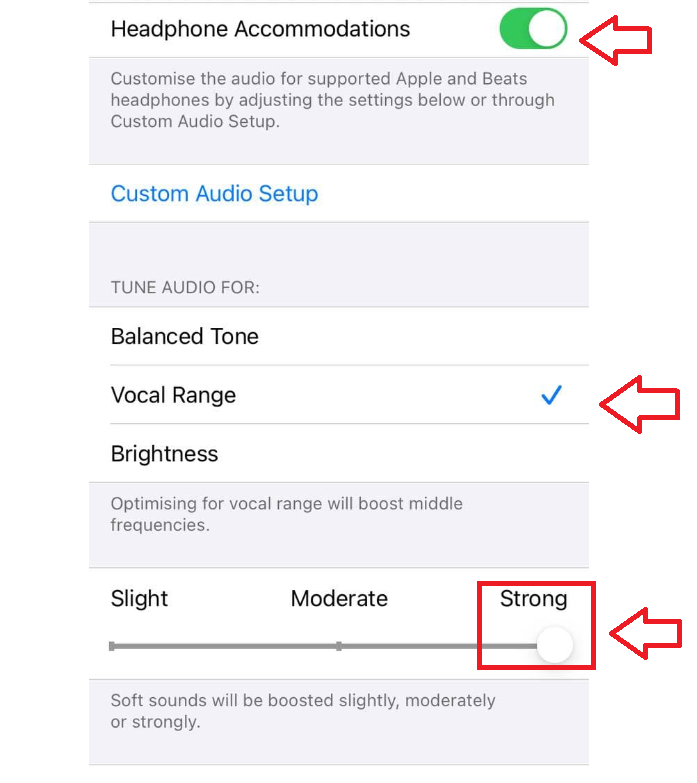The image size is (697, 783).
Task: Select Balanced Tone tuning
Action: tap(185, 337)
